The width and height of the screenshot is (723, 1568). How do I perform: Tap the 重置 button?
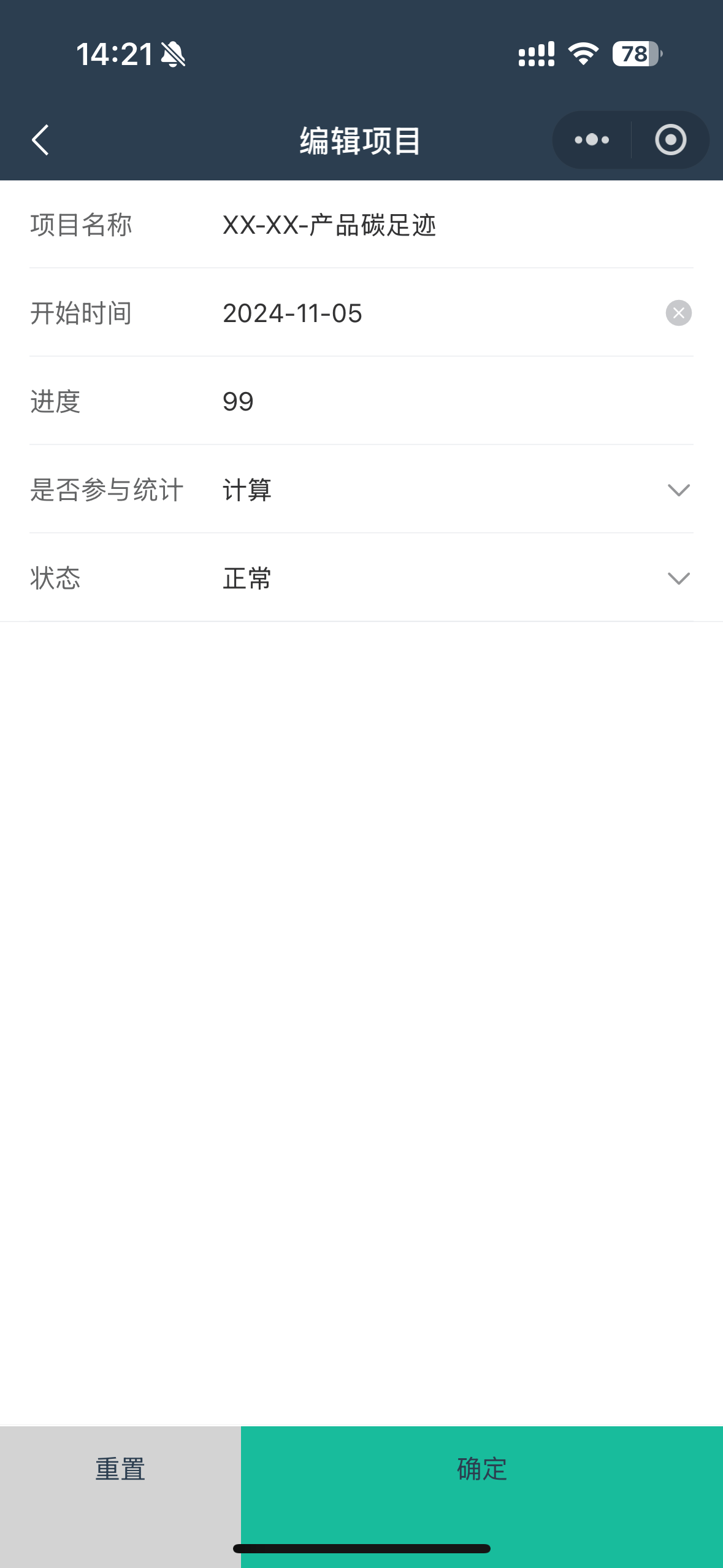[120, 1470]
